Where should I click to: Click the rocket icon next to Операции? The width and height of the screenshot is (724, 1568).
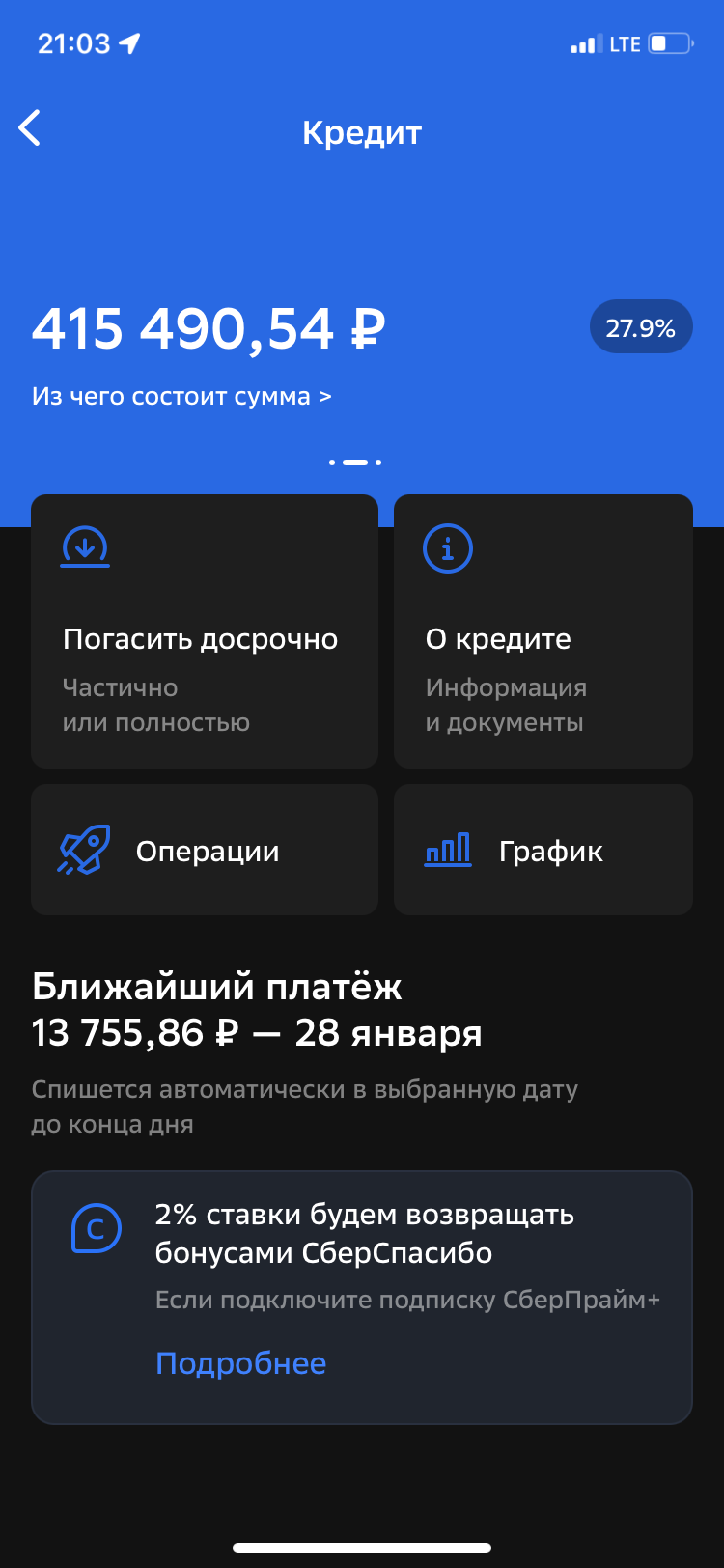coord(86,850)
